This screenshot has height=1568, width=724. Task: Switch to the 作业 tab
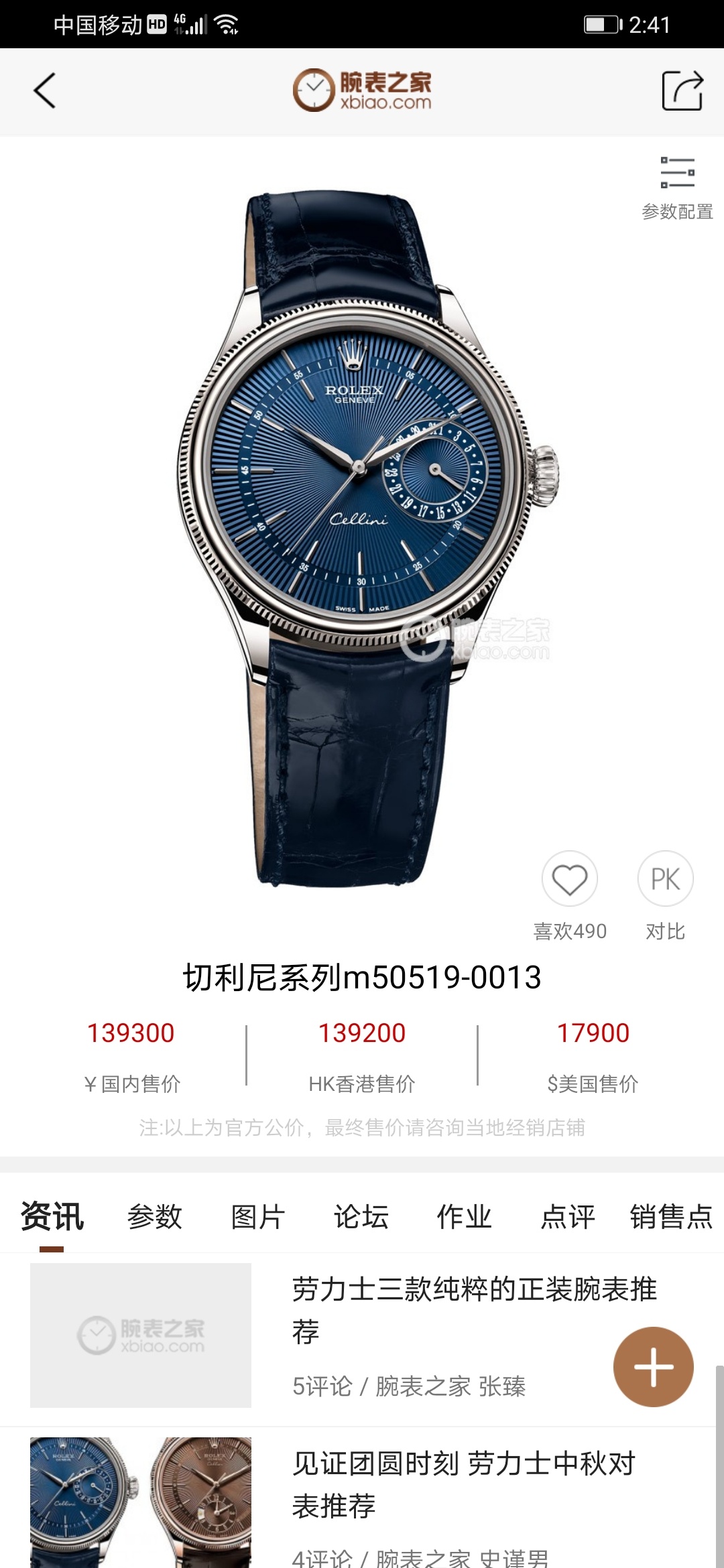tap(465, 1216)
